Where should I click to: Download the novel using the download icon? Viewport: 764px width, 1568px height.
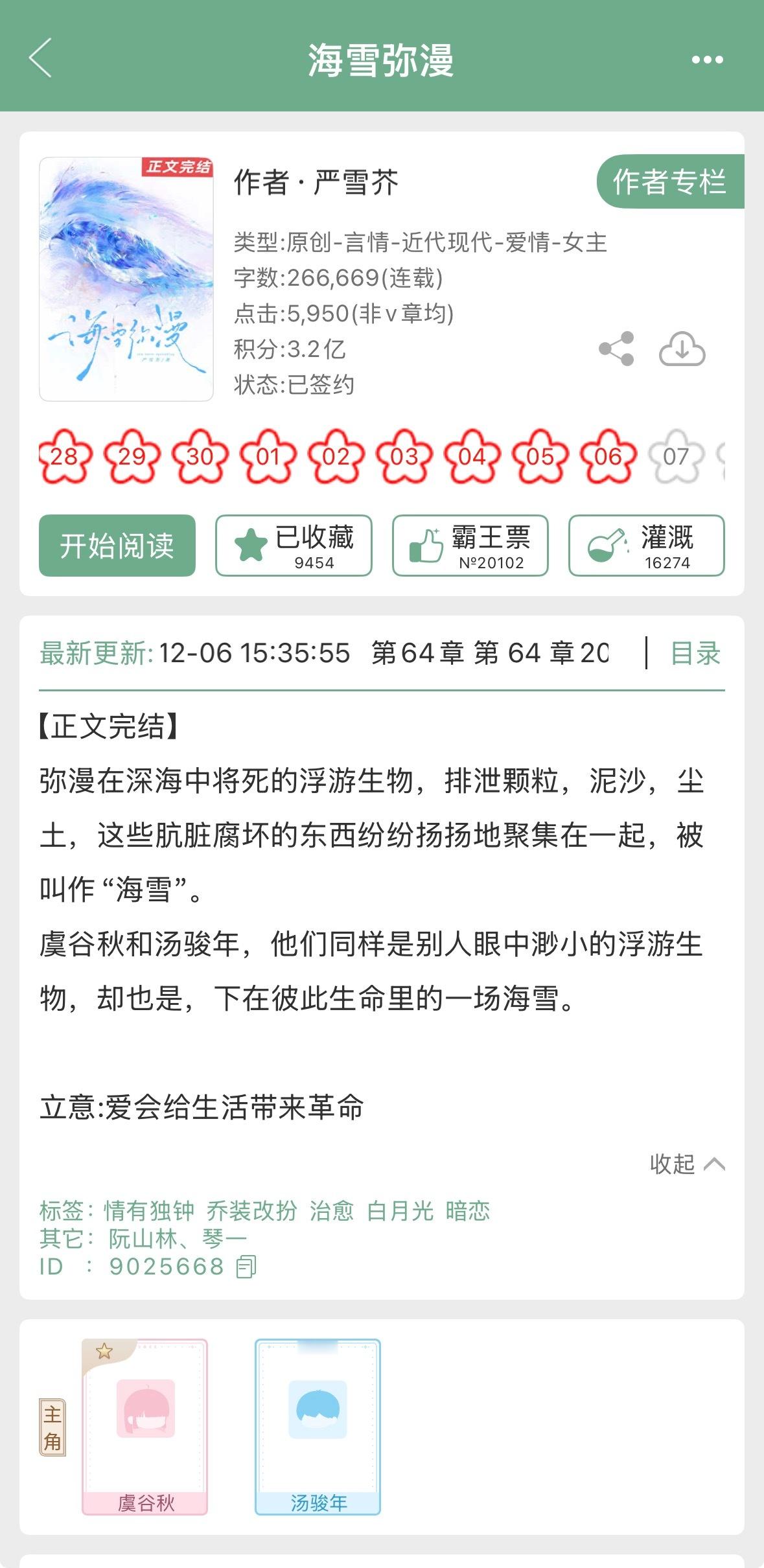(x=681, y=349)
